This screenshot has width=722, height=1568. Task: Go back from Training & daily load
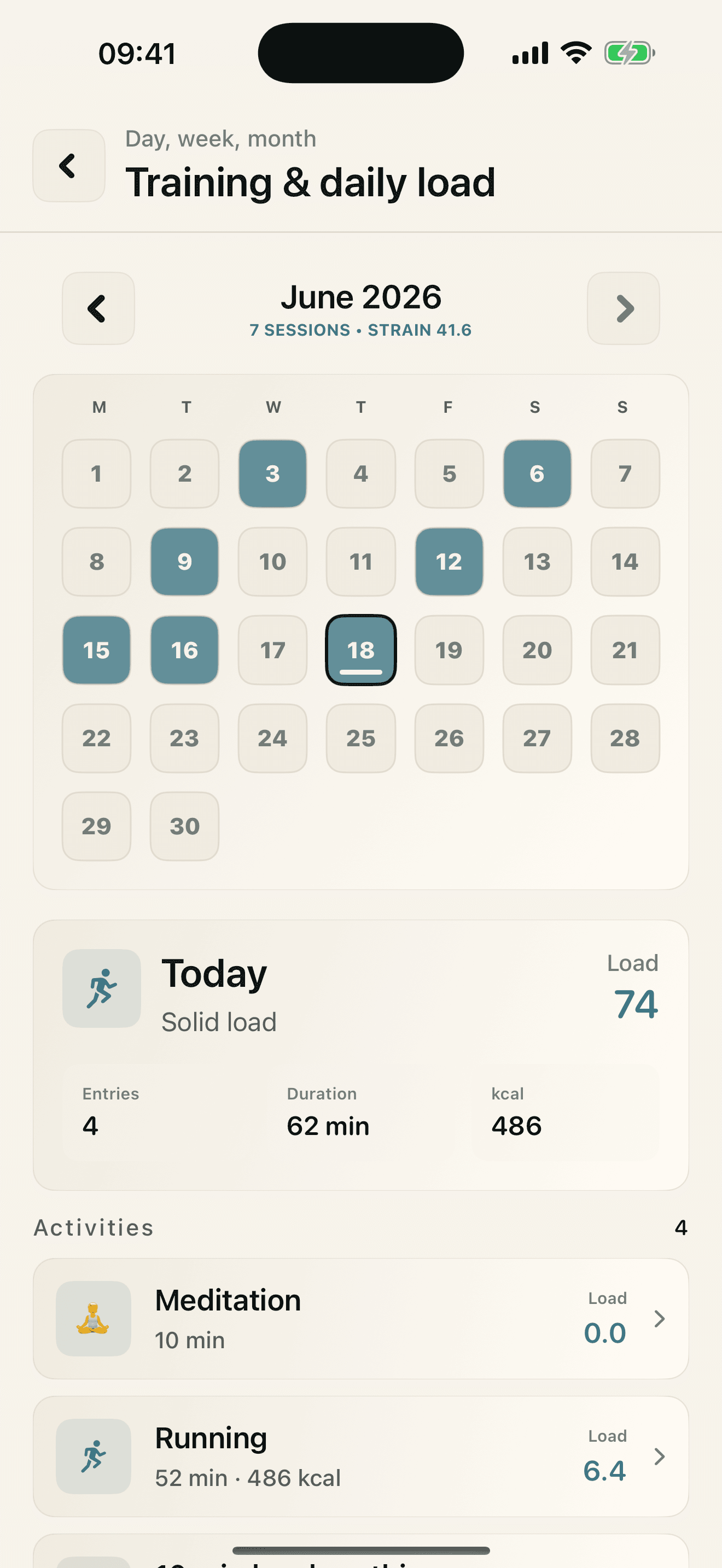69,166
